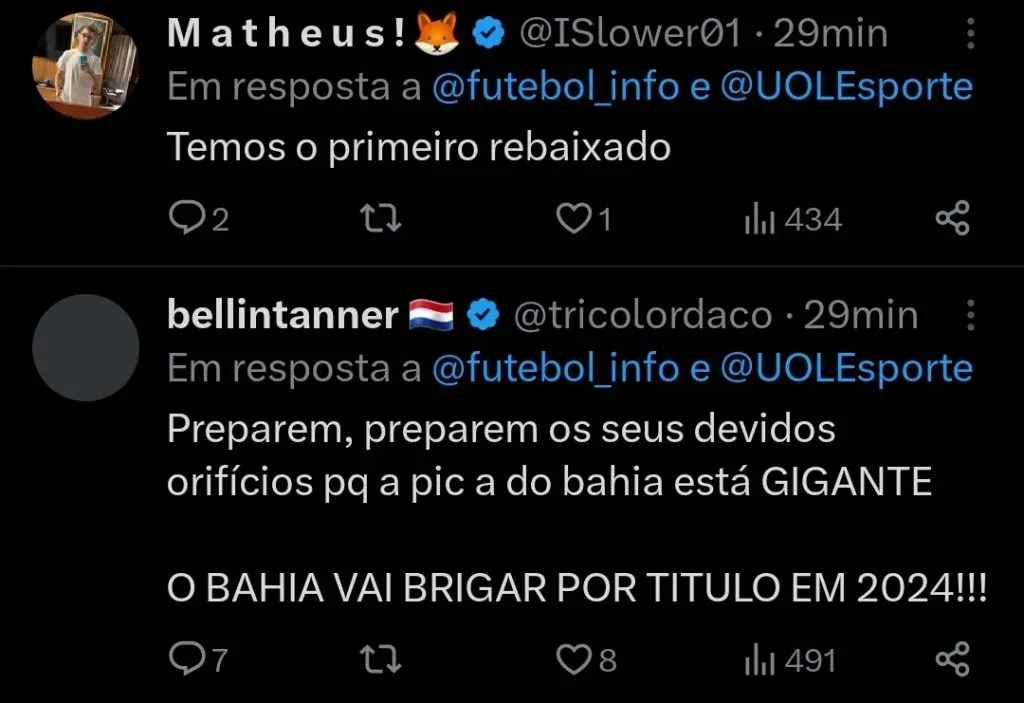This screenshot has width=1024, height=703.
Task: Open bellintanner's profile avatar
Action: 85,347
